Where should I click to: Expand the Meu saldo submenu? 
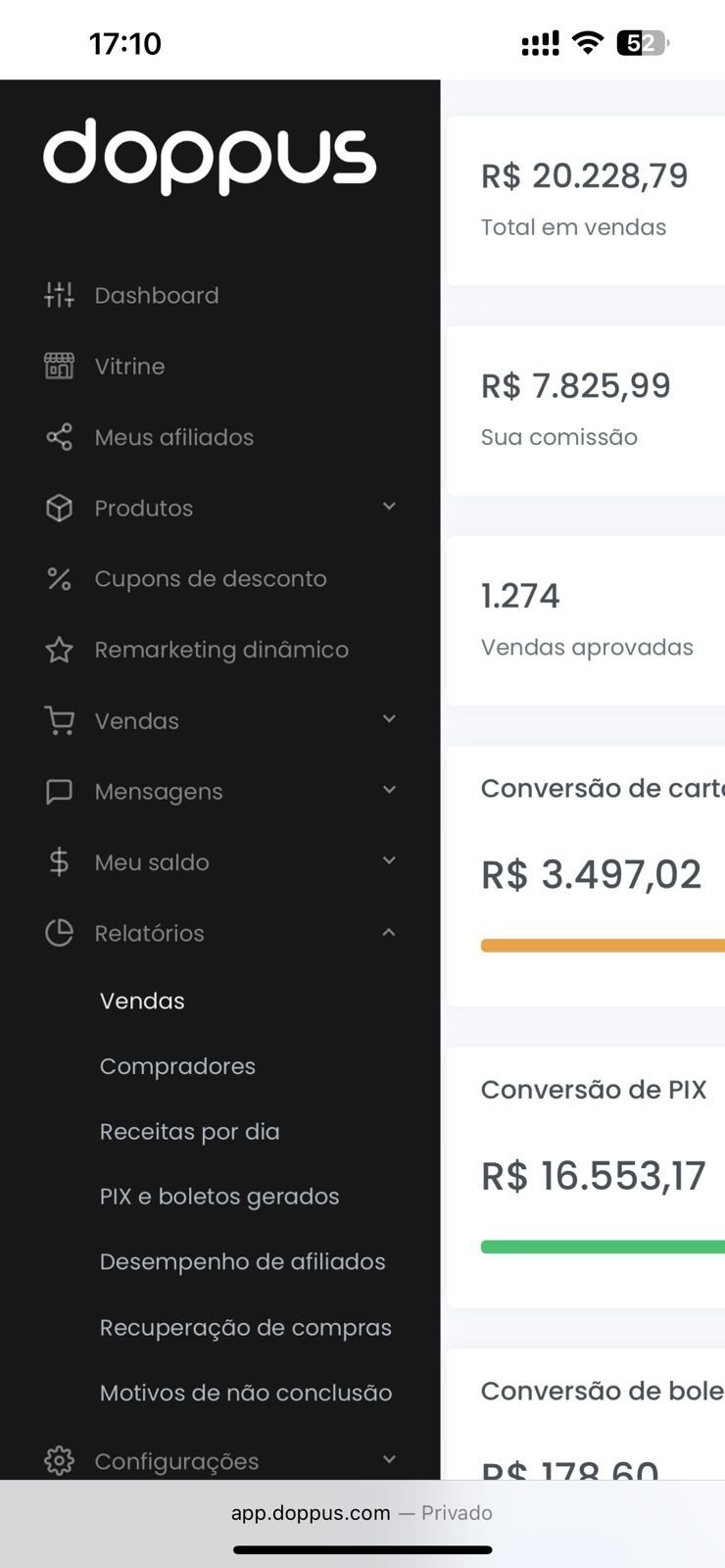tap(151, 862)
